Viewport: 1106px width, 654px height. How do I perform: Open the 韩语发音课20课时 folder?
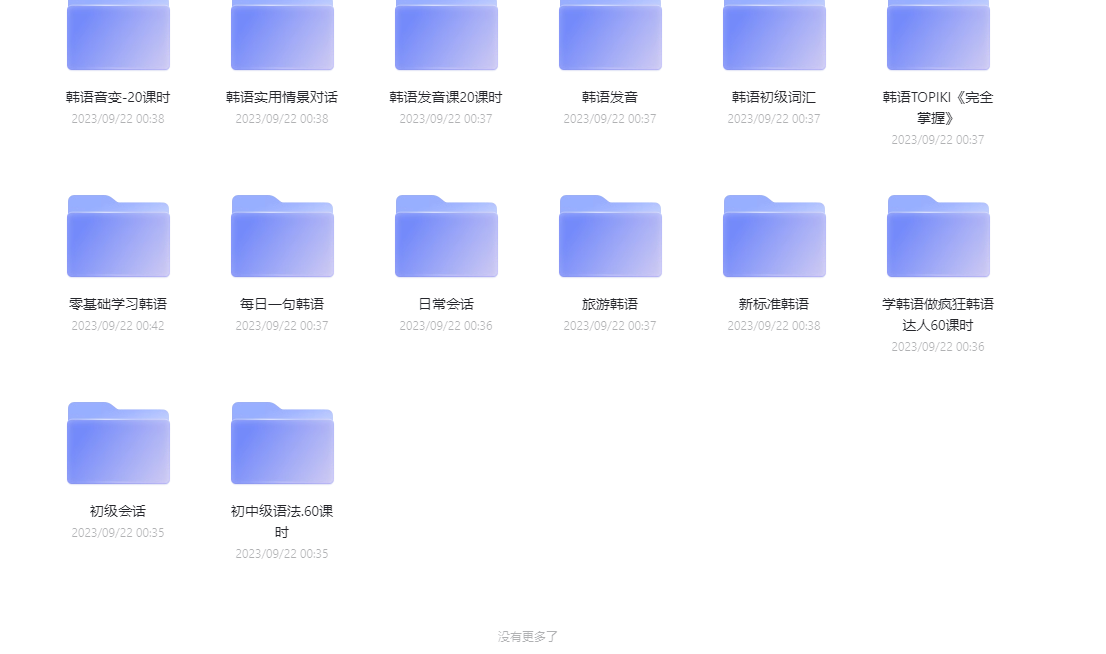(x=446, y=38)
